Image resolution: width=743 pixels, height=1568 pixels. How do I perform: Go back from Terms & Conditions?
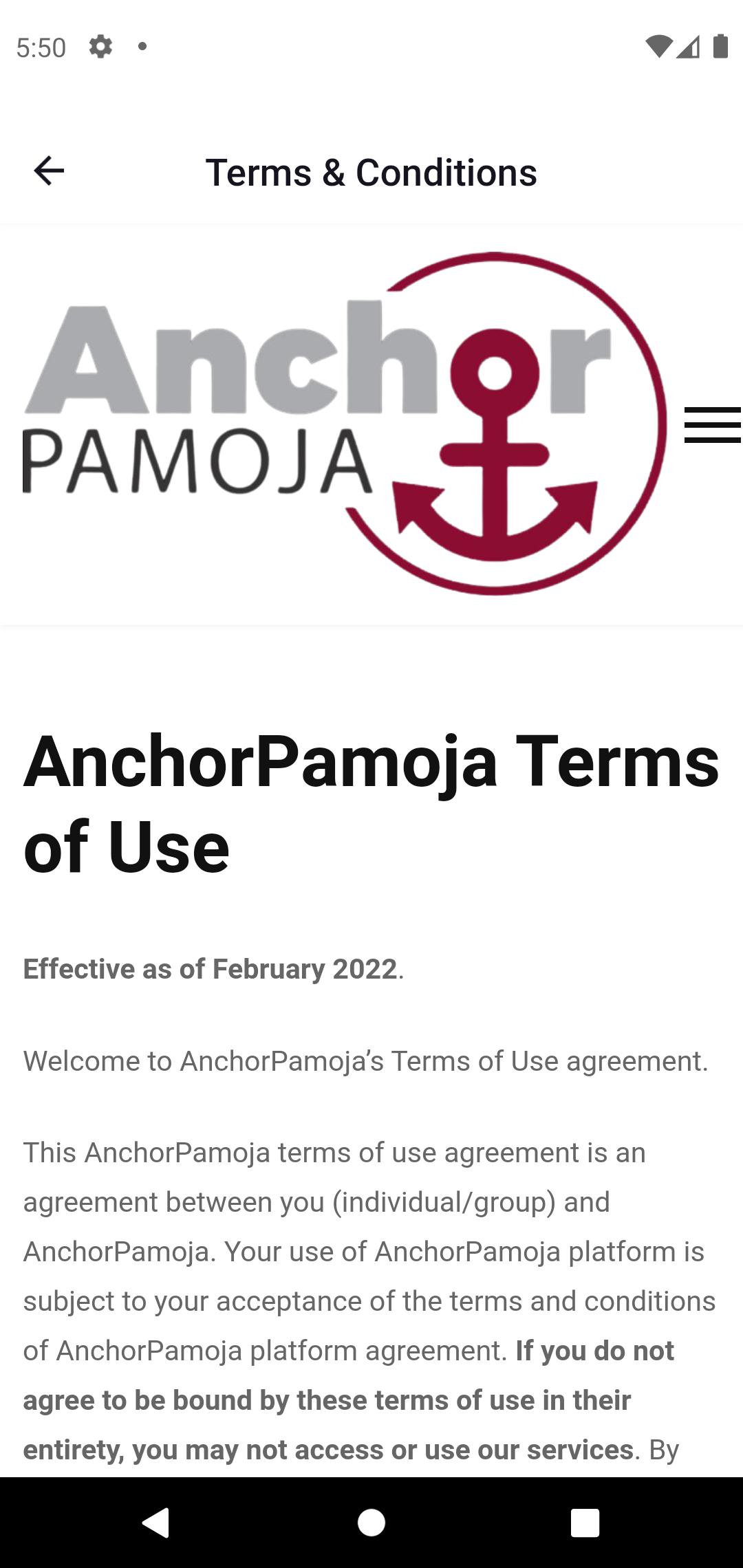[49, 171]
